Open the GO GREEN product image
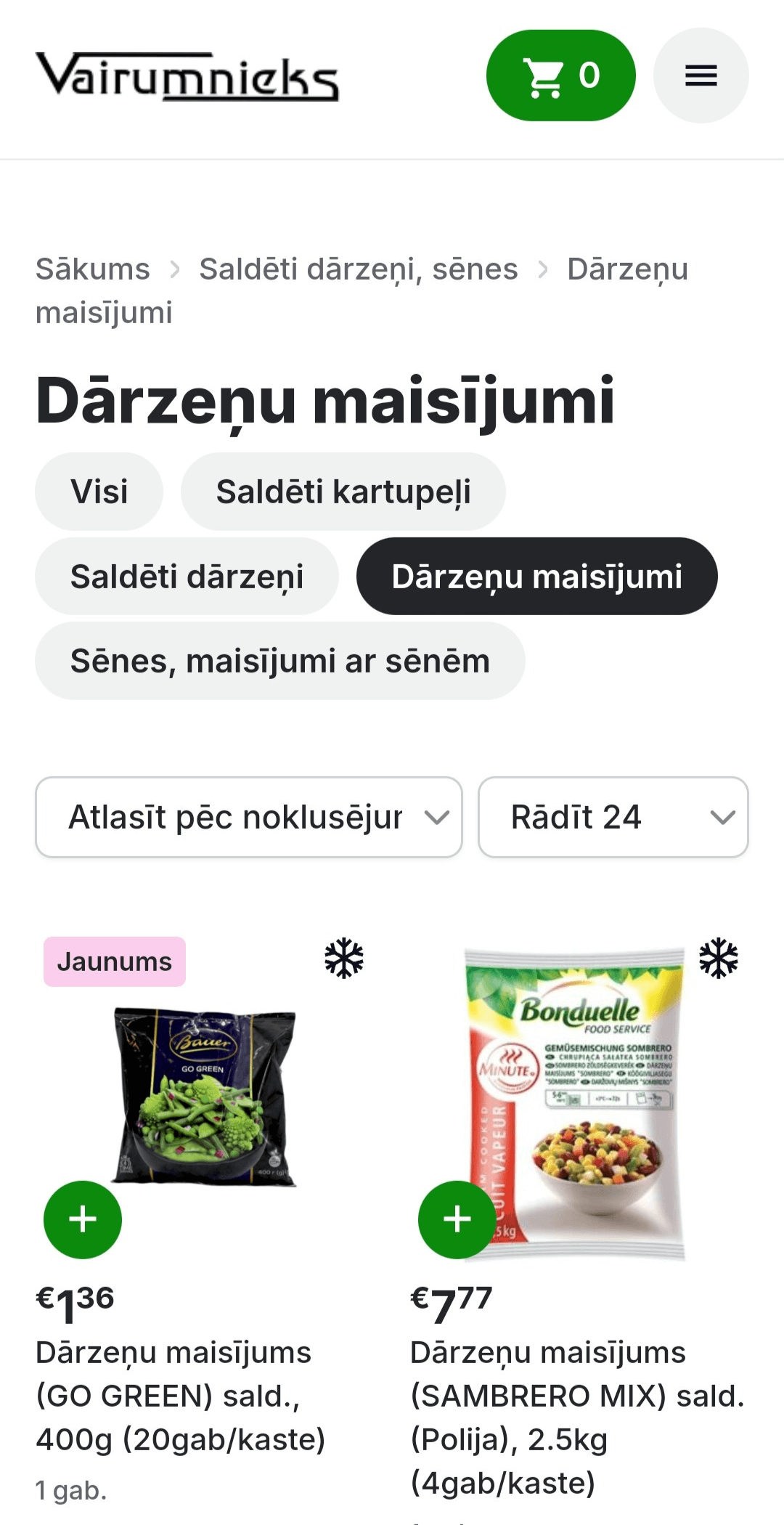Screen dimensions: 784x1525 coord(205,1097)
